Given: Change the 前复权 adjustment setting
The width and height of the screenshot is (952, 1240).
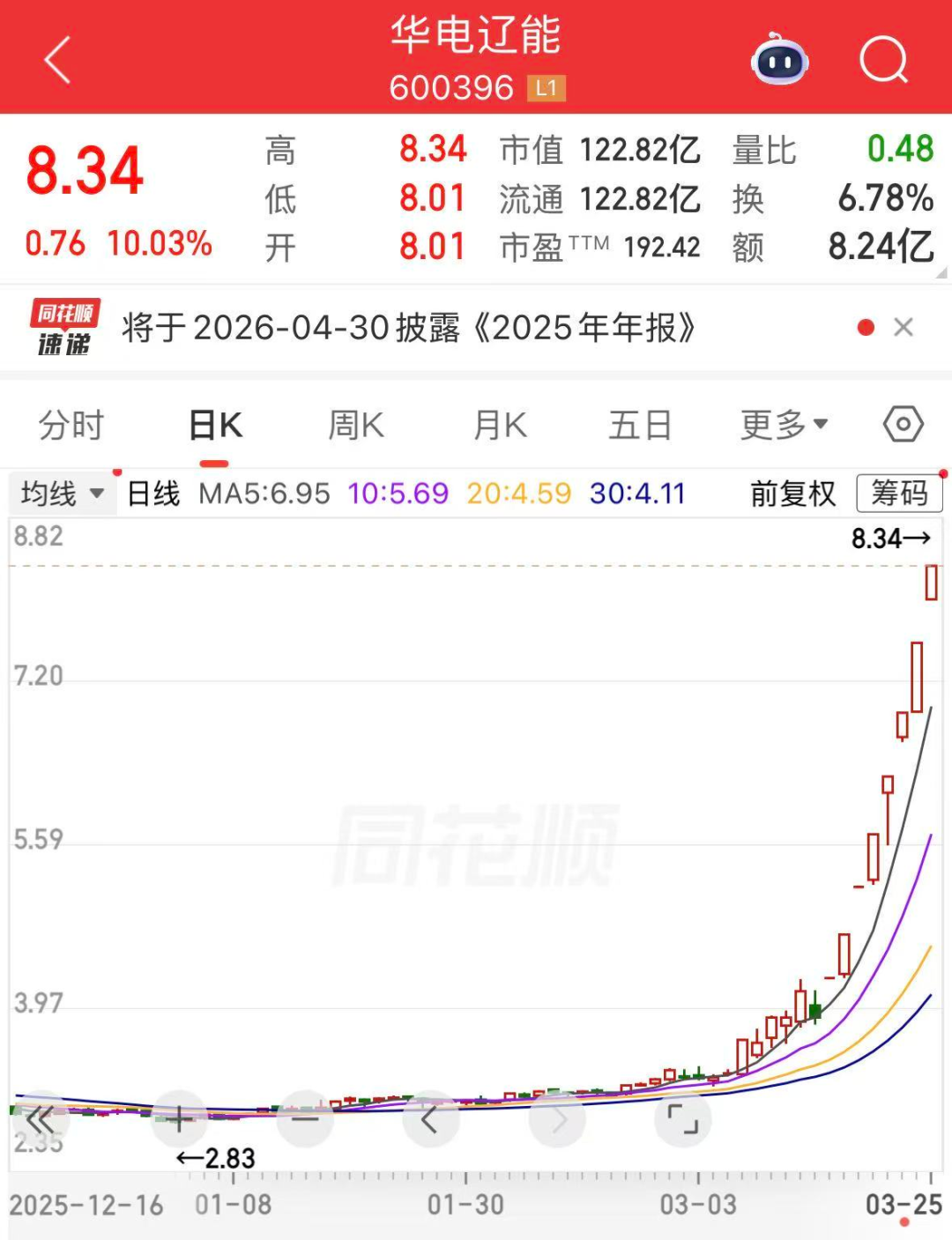Looking at the screenshot, I should (792, 494).
